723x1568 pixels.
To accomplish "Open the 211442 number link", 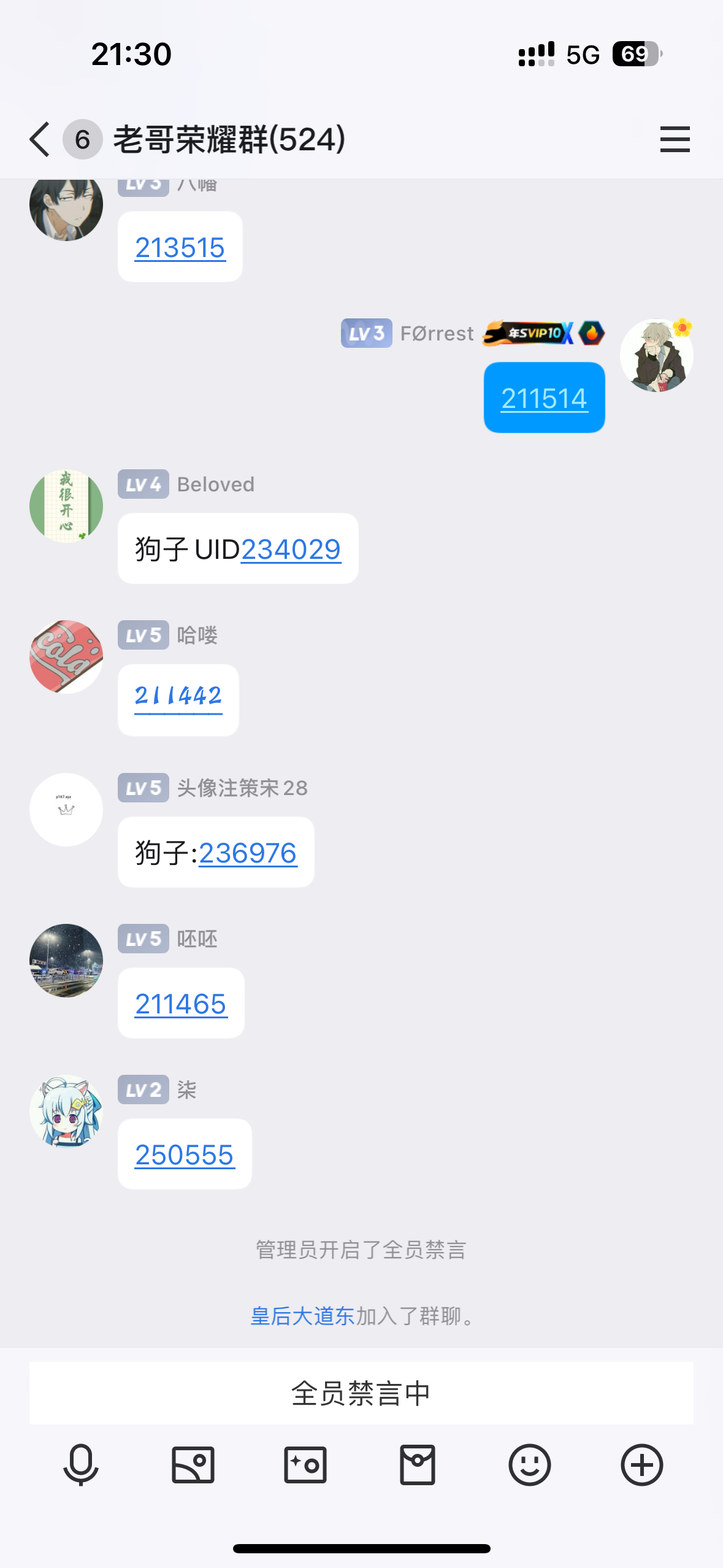I will click(x=178, y=698).
